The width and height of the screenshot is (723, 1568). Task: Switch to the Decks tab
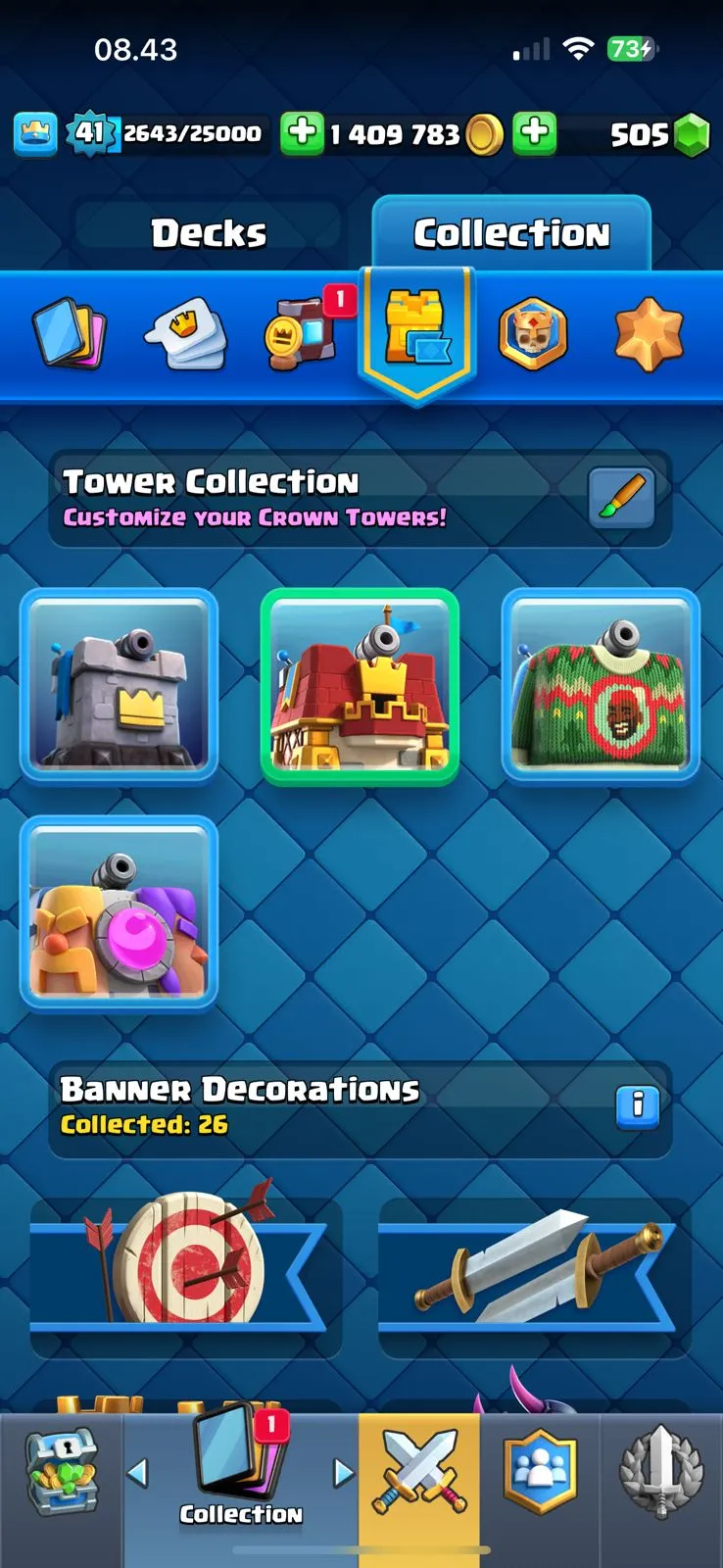point(208,233)
